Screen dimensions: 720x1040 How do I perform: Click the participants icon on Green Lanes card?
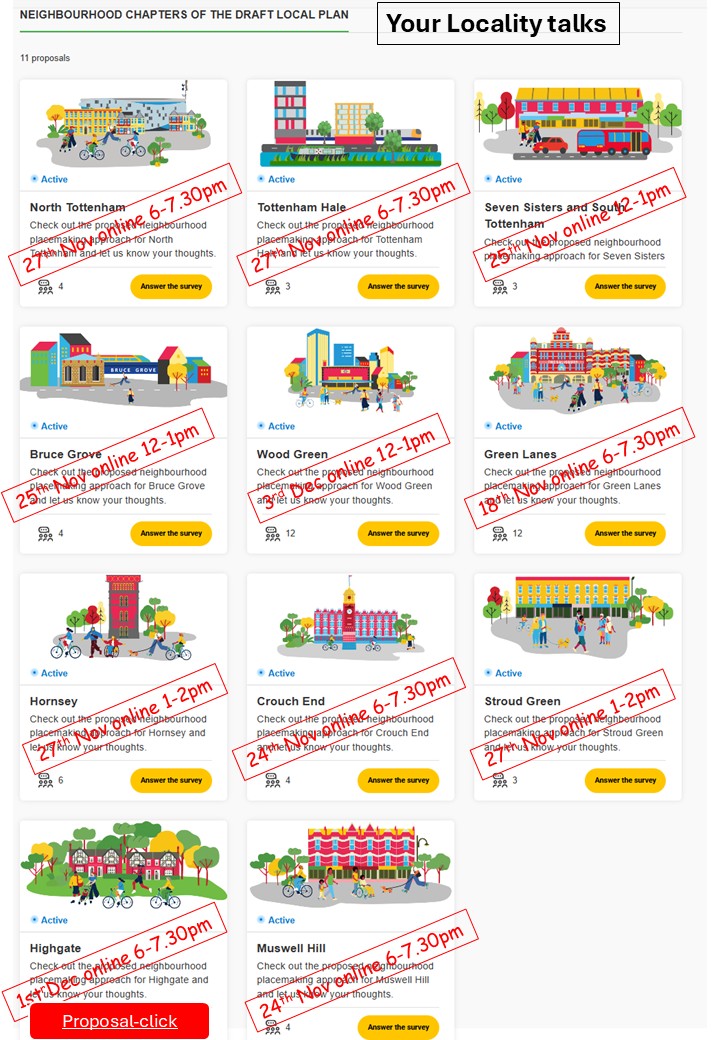tap(498, 534)
